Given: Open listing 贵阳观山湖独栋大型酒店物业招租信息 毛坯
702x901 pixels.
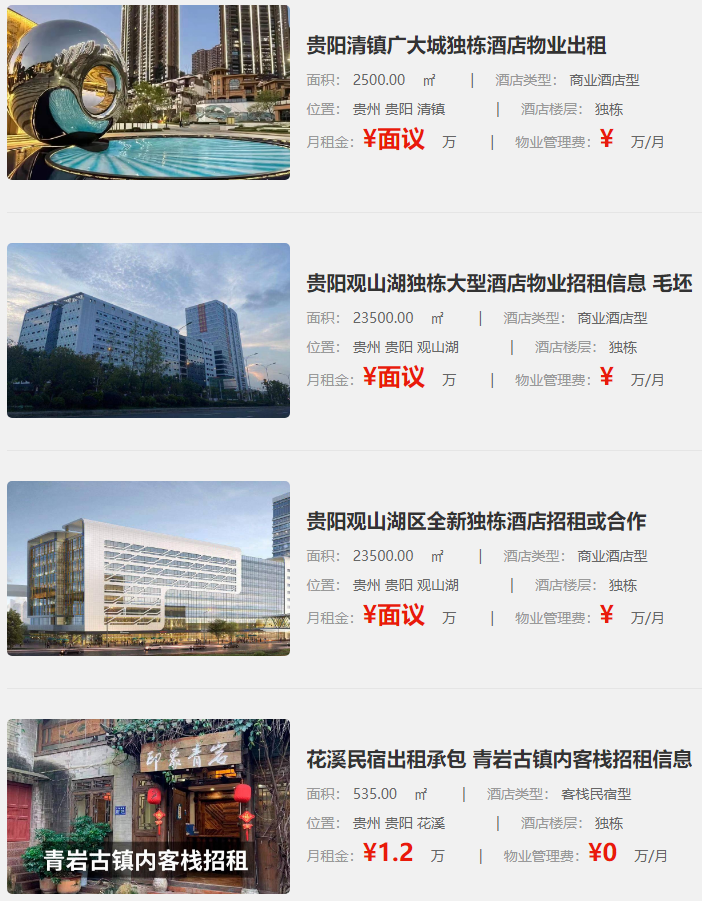Looking at the screenshot, I should 498,284.
